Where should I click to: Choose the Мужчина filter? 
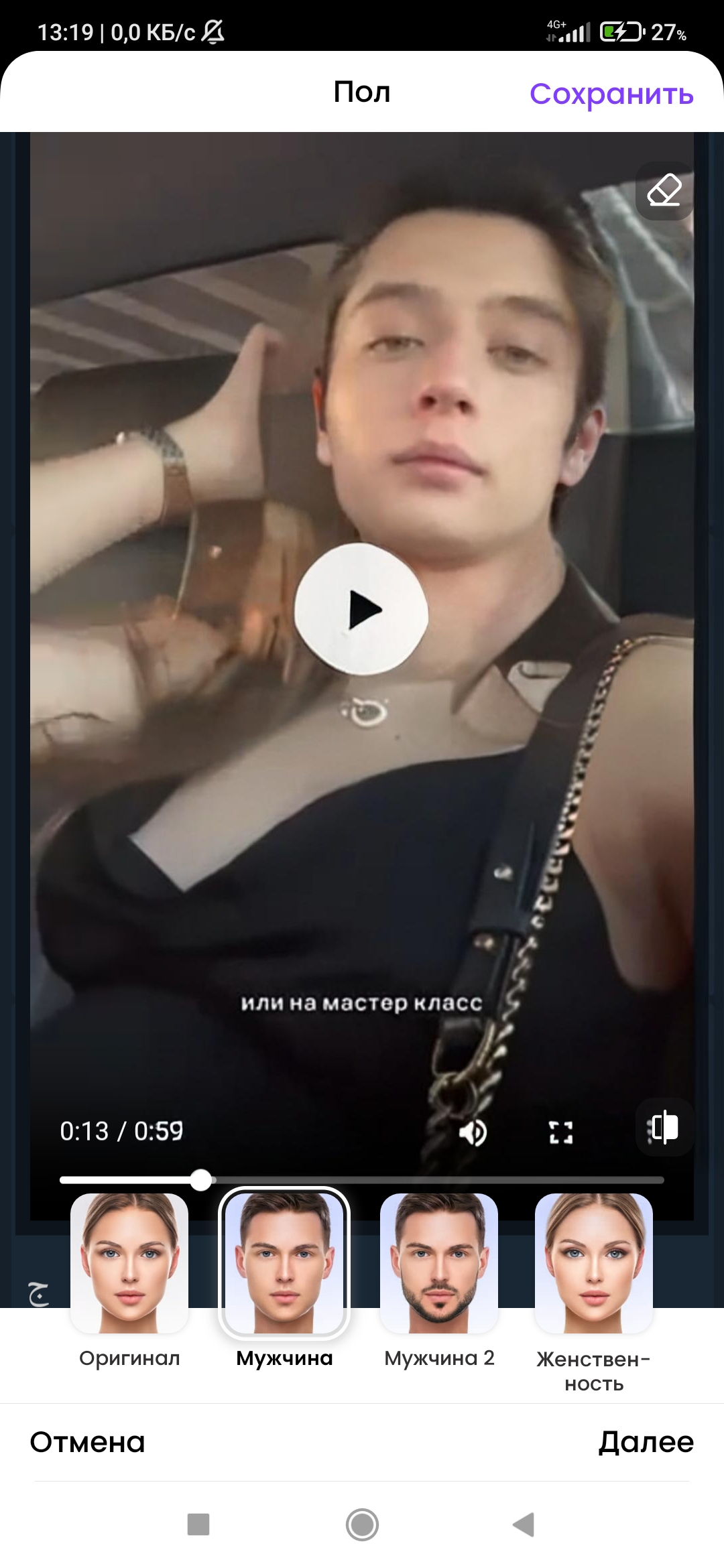[x=284, y=1264]
